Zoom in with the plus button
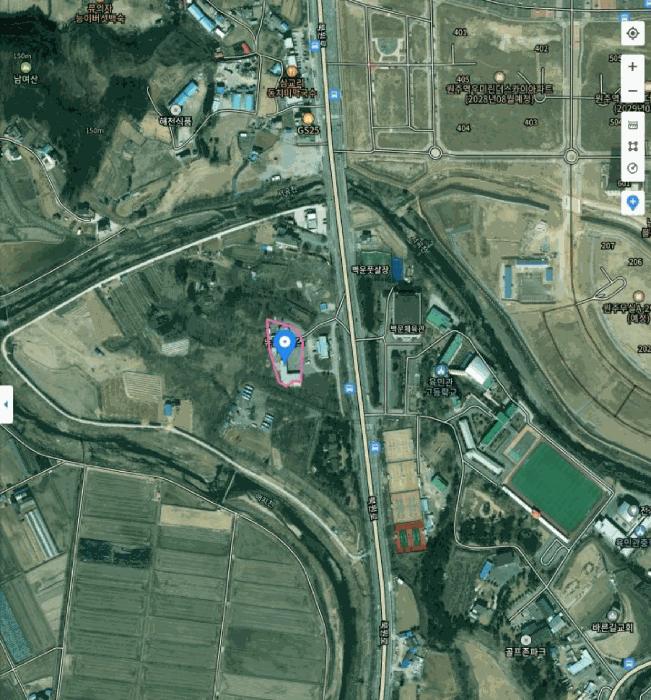This screenshot has height=700, width=651. click(x=632, y=67)
